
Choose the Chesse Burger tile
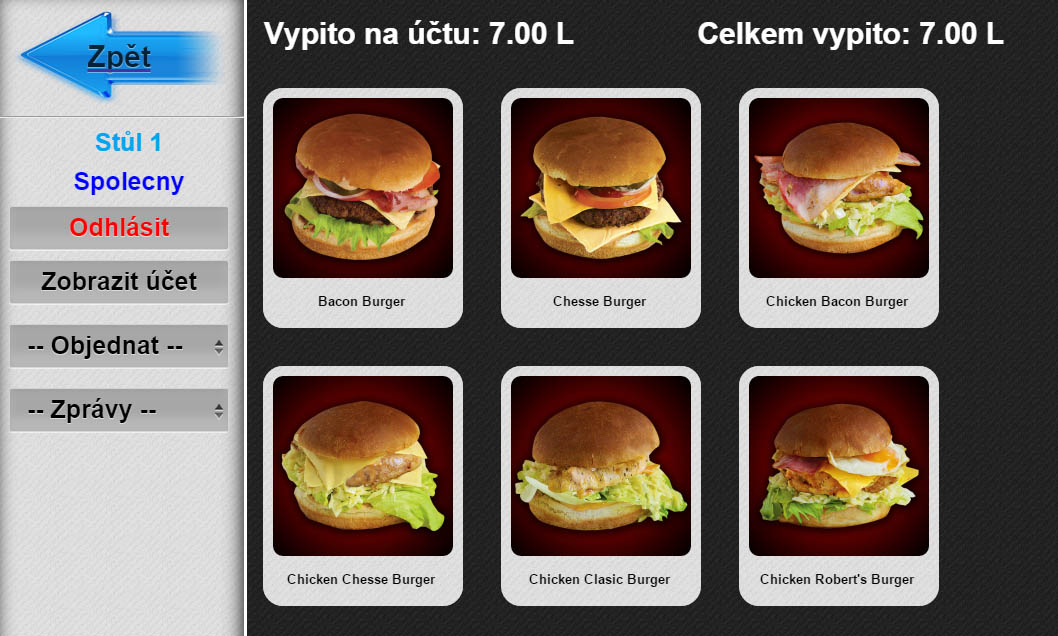click(x=600, y=207)
